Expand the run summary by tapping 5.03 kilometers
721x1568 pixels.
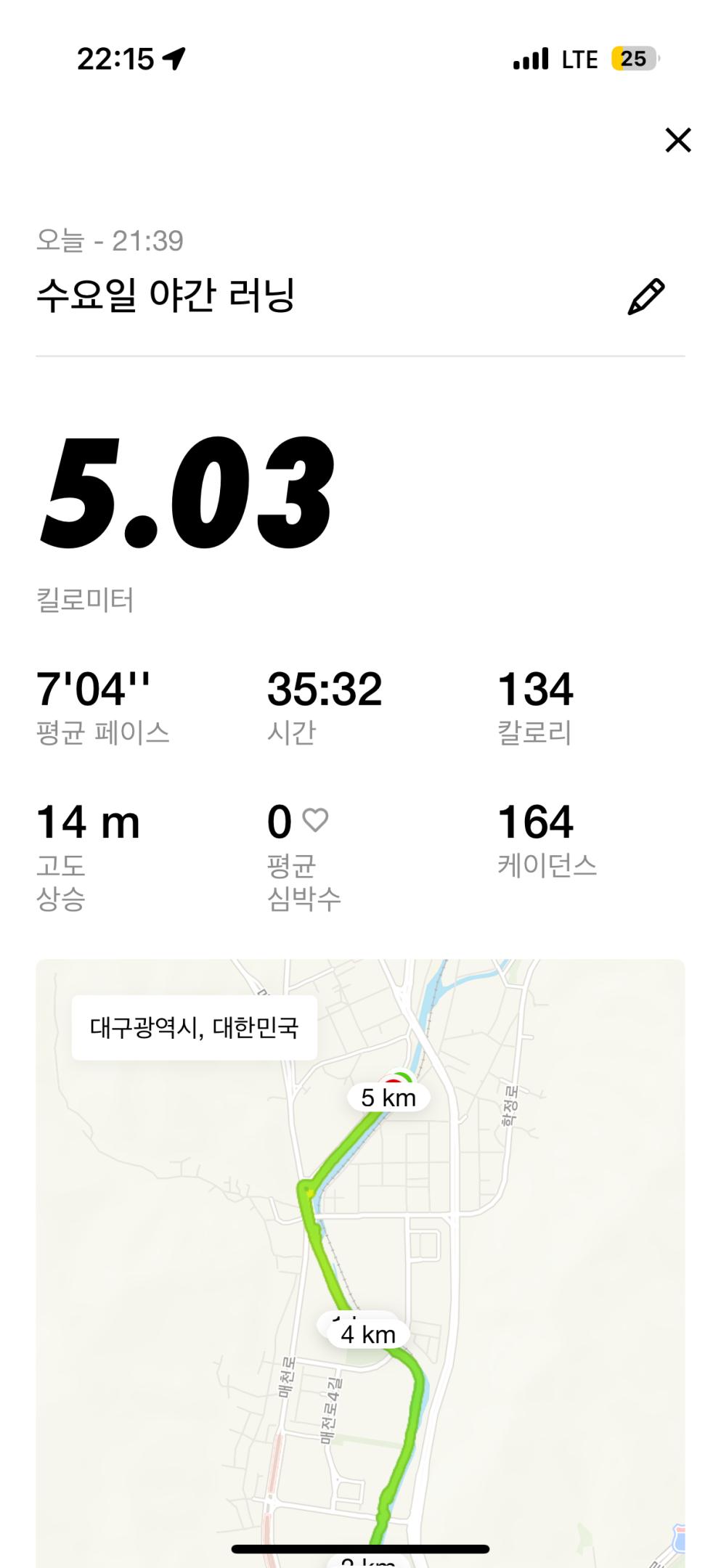pos(184,501)
